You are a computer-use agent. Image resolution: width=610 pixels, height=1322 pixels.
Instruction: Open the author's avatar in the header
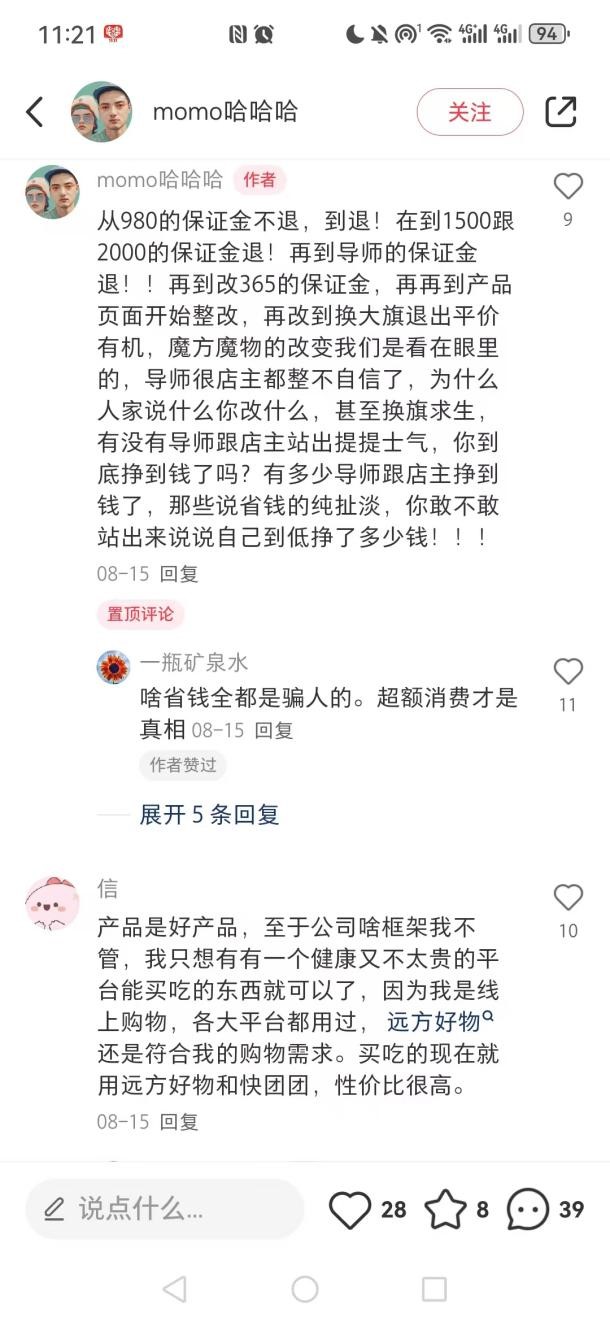pyautogui.click(x=101, y=112)
